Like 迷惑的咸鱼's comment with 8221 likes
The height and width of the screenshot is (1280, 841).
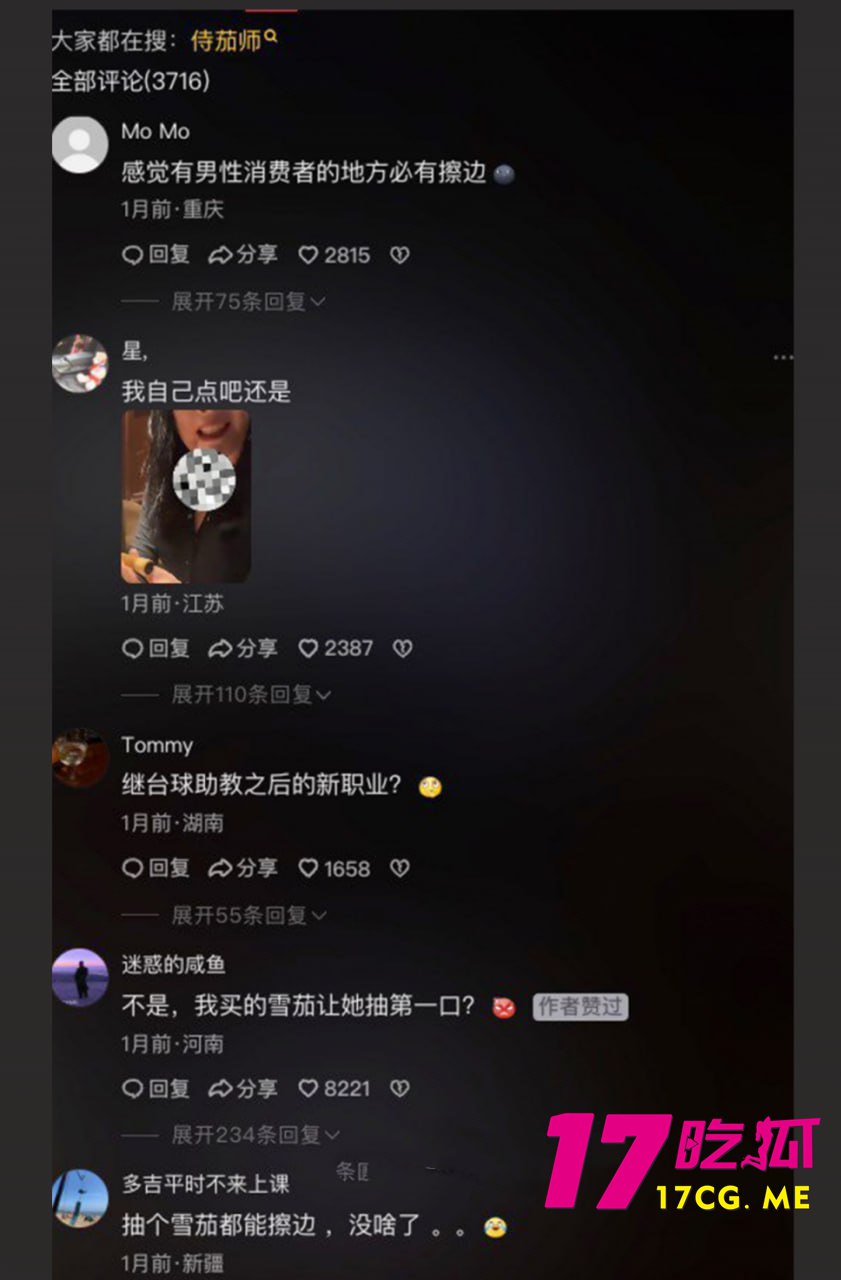[x=335, y=1088]
